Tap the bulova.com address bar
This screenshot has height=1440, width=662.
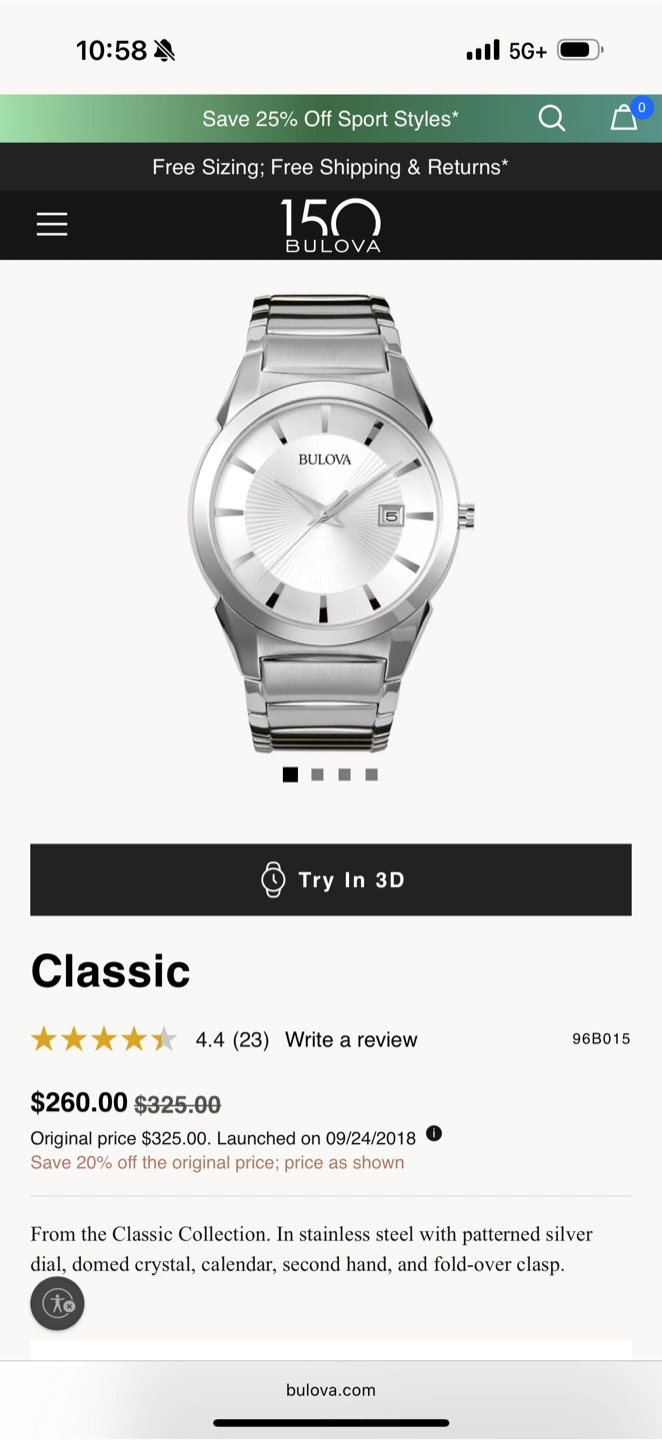tap(331, 1390)
